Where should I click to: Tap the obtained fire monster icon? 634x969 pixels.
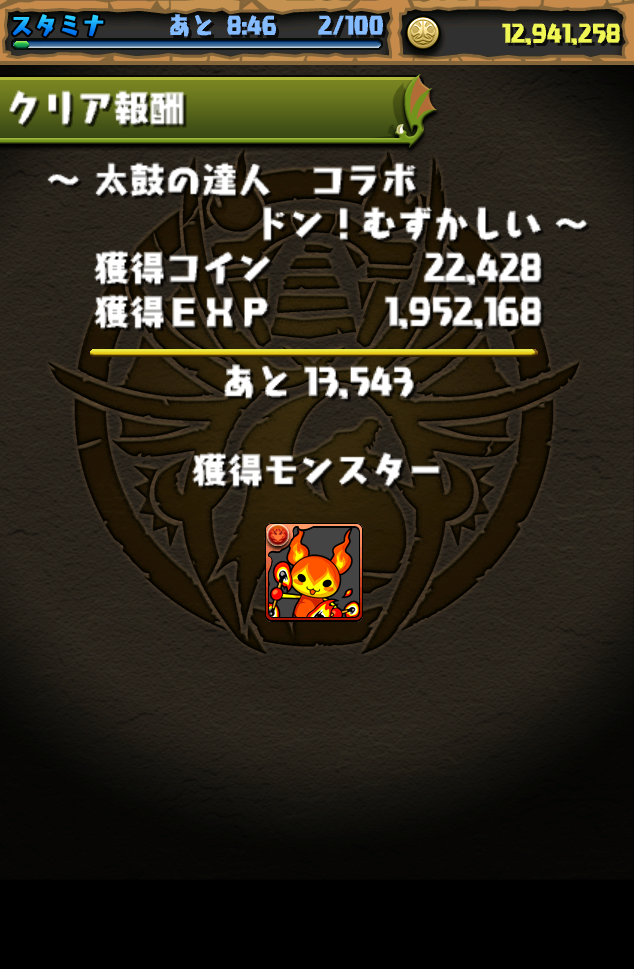click(x=314, y=572)
